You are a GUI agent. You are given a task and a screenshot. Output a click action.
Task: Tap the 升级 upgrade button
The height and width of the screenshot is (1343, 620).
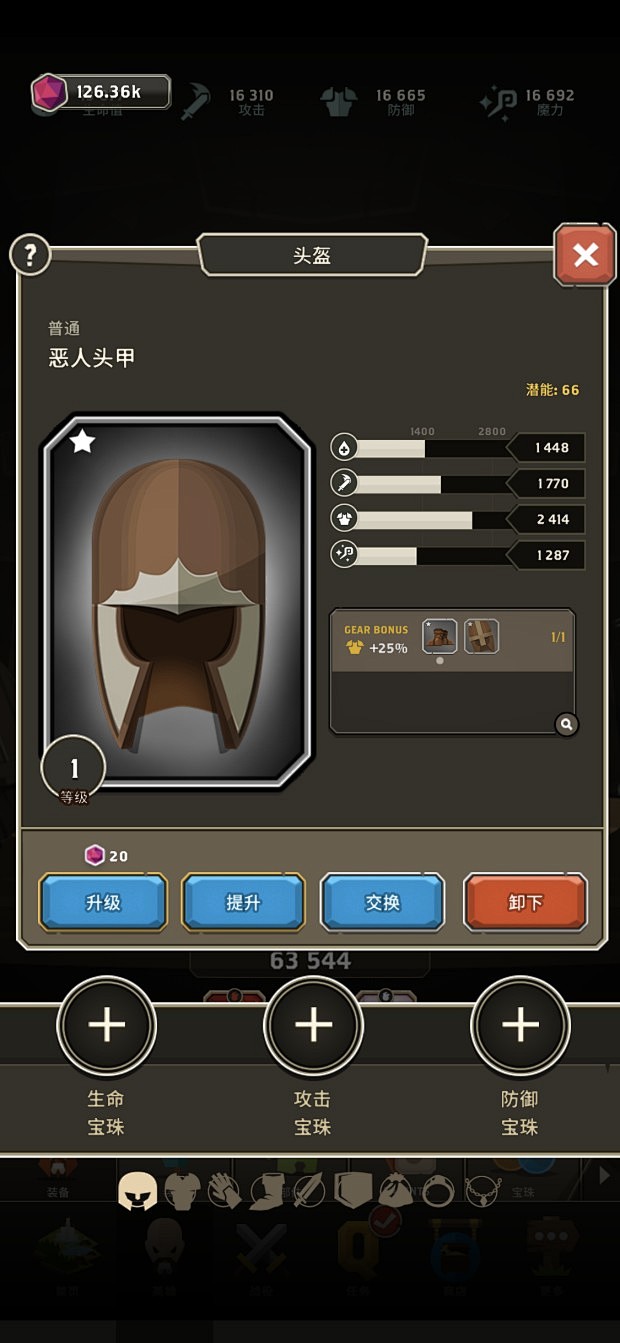103,902
